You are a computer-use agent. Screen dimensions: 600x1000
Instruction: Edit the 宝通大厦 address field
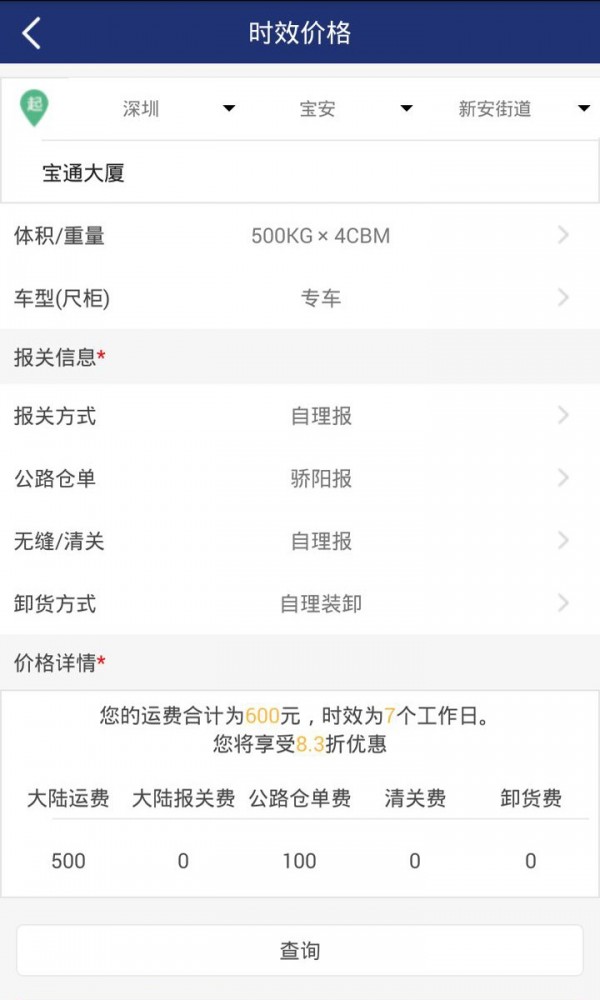(x=300, y=173)
